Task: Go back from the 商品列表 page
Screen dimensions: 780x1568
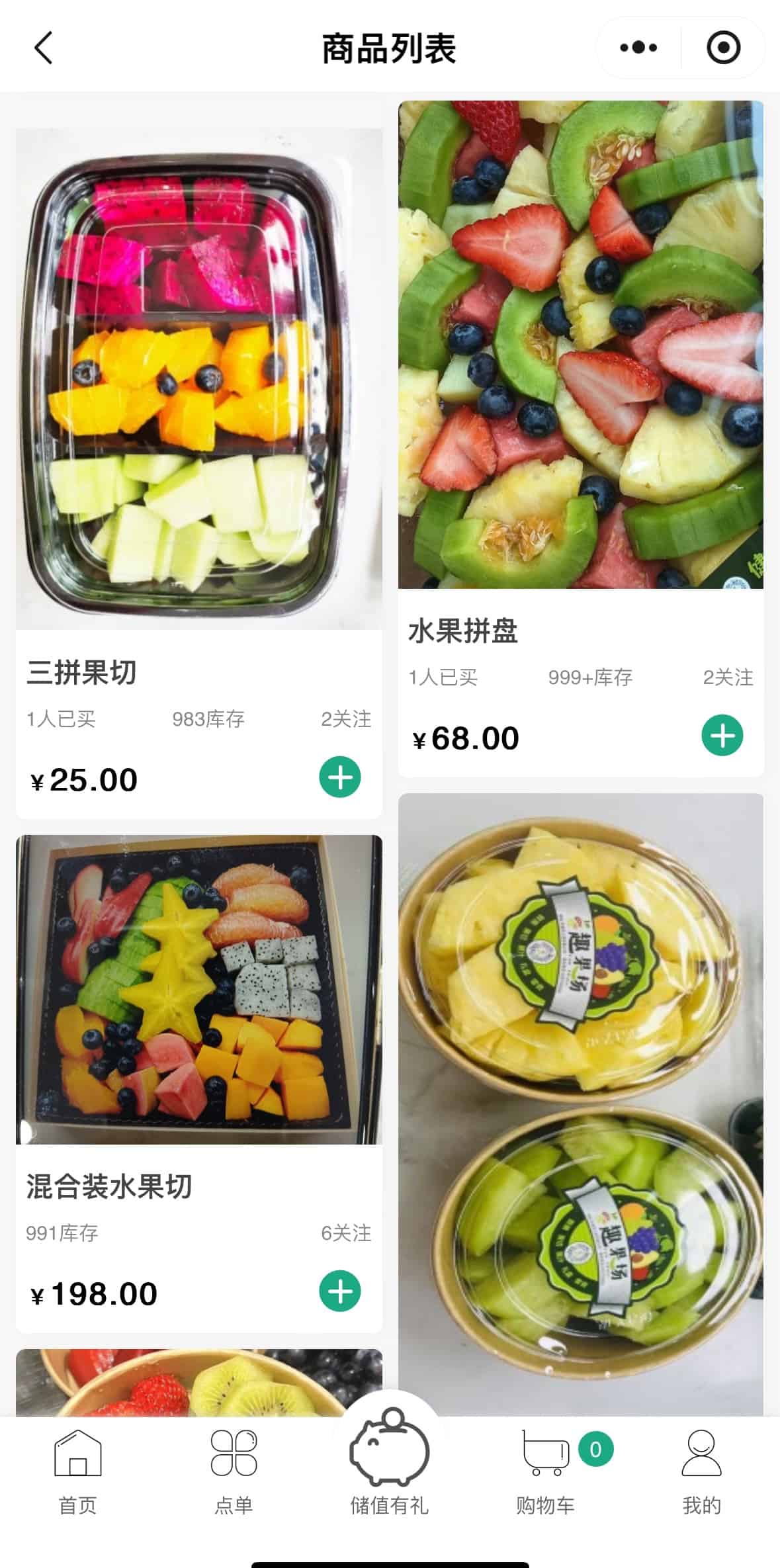Action: [44, 48]
